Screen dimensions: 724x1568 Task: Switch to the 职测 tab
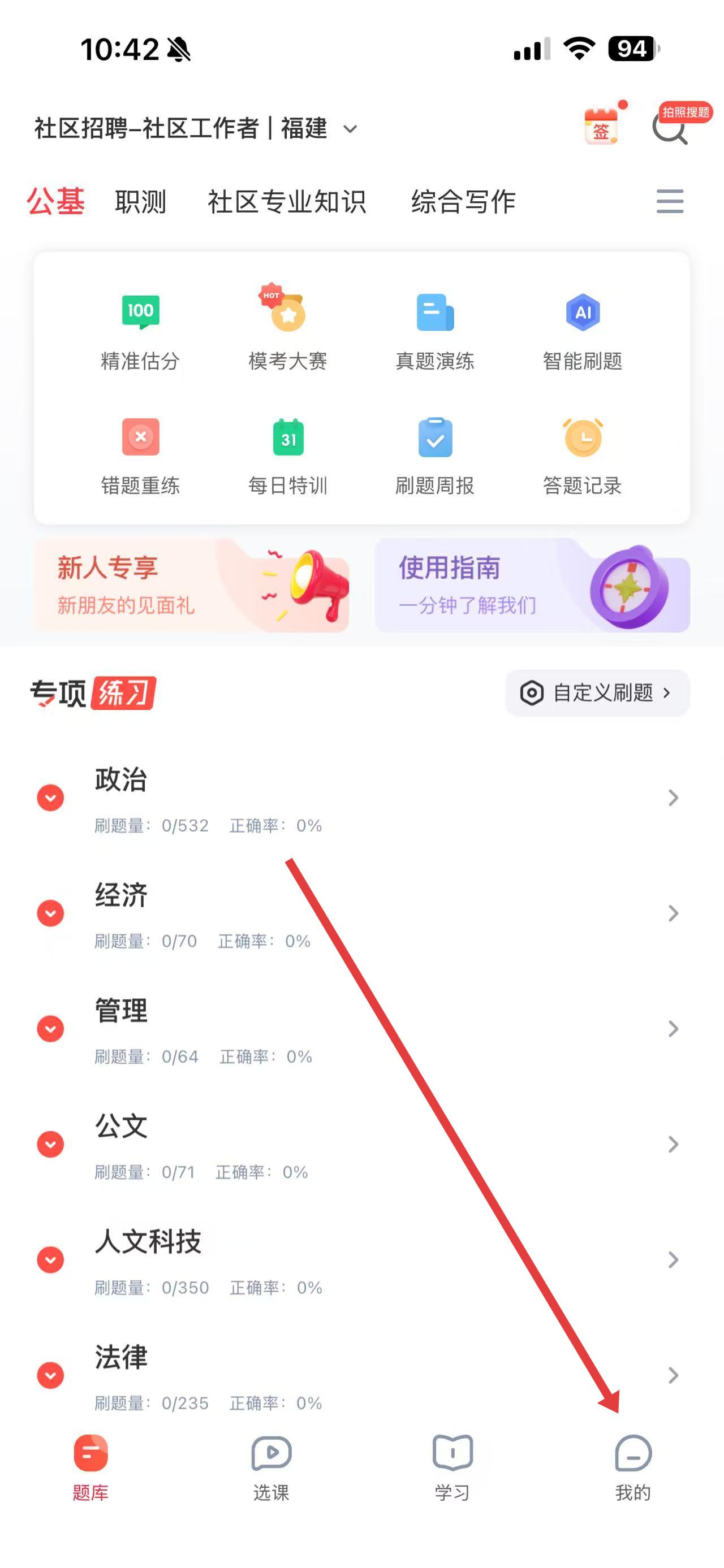[x=140, y=202]
